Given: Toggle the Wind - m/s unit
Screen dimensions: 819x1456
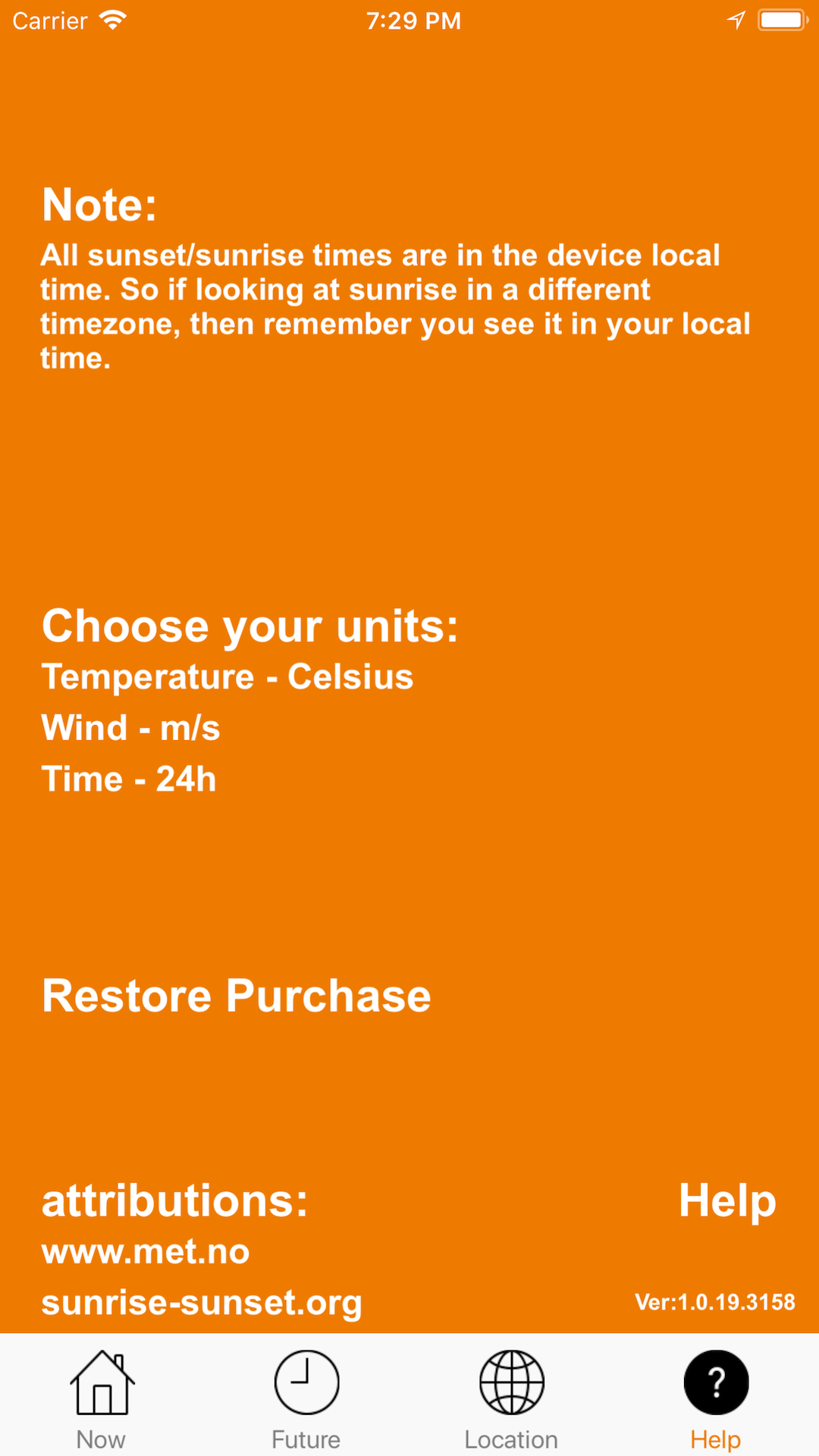Looking at the screenshot, I should (x=130, y=728).
